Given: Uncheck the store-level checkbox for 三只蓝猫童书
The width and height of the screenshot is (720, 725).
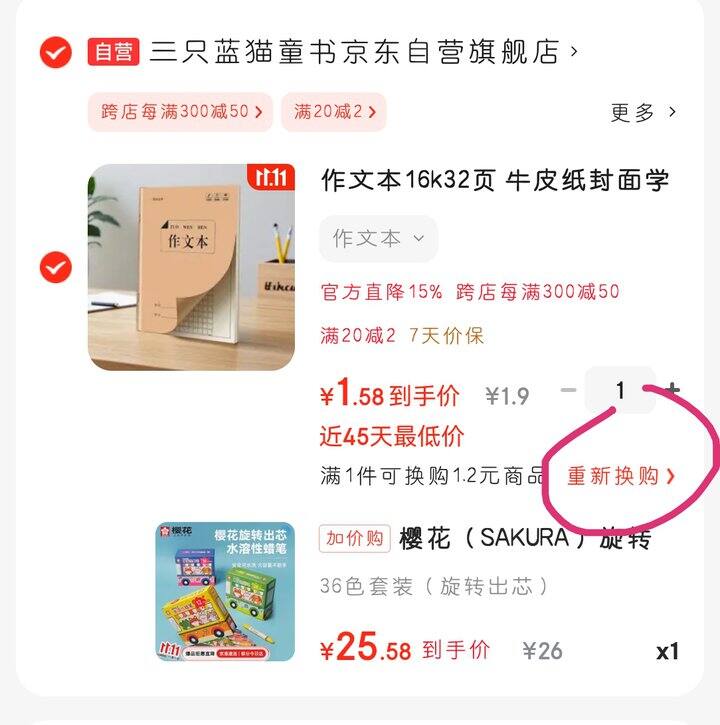Looking at the screenshot, I should click(x=55, y=52).
